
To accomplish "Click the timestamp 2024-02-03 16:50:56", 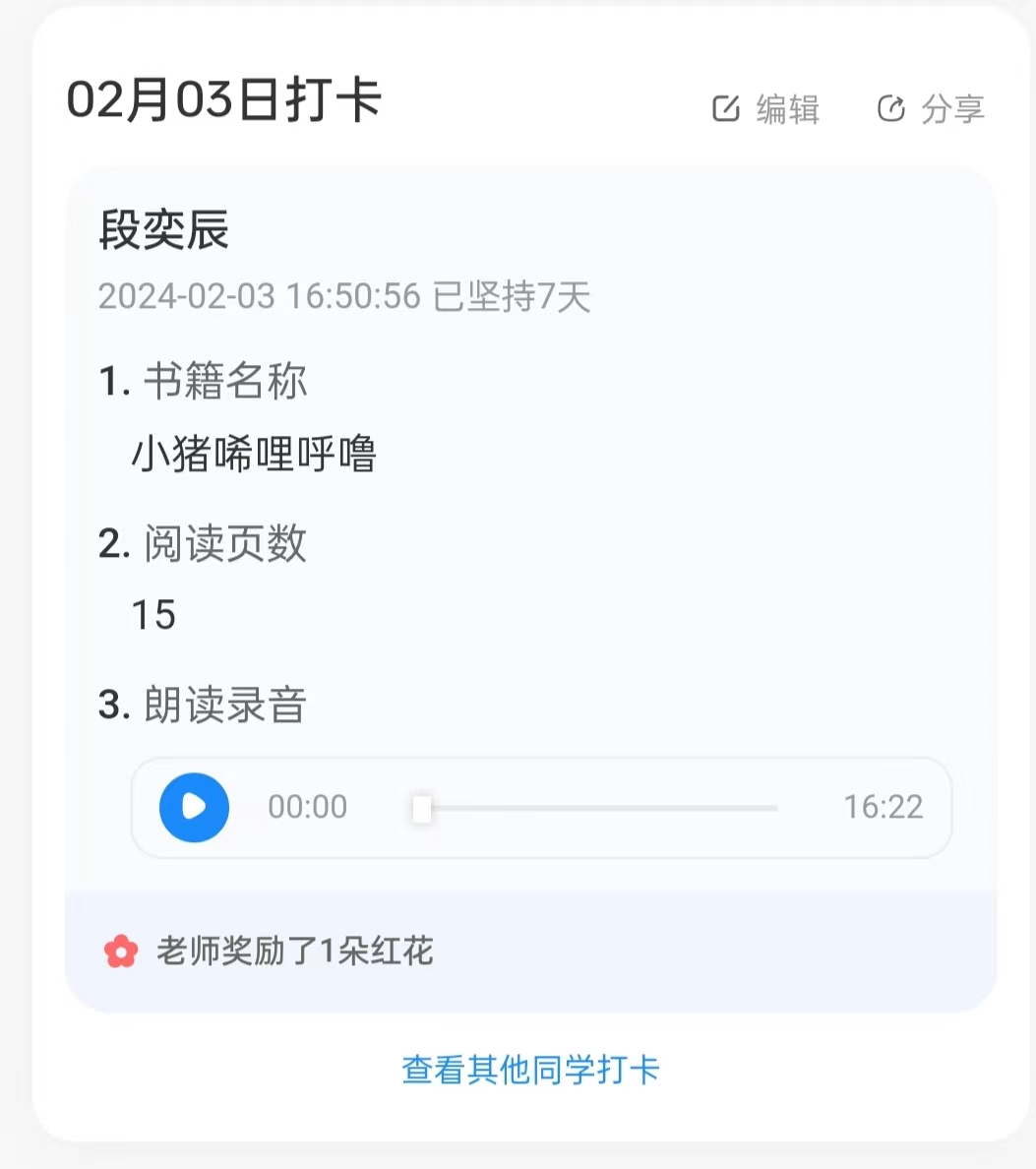I will [x=261, y=297].
